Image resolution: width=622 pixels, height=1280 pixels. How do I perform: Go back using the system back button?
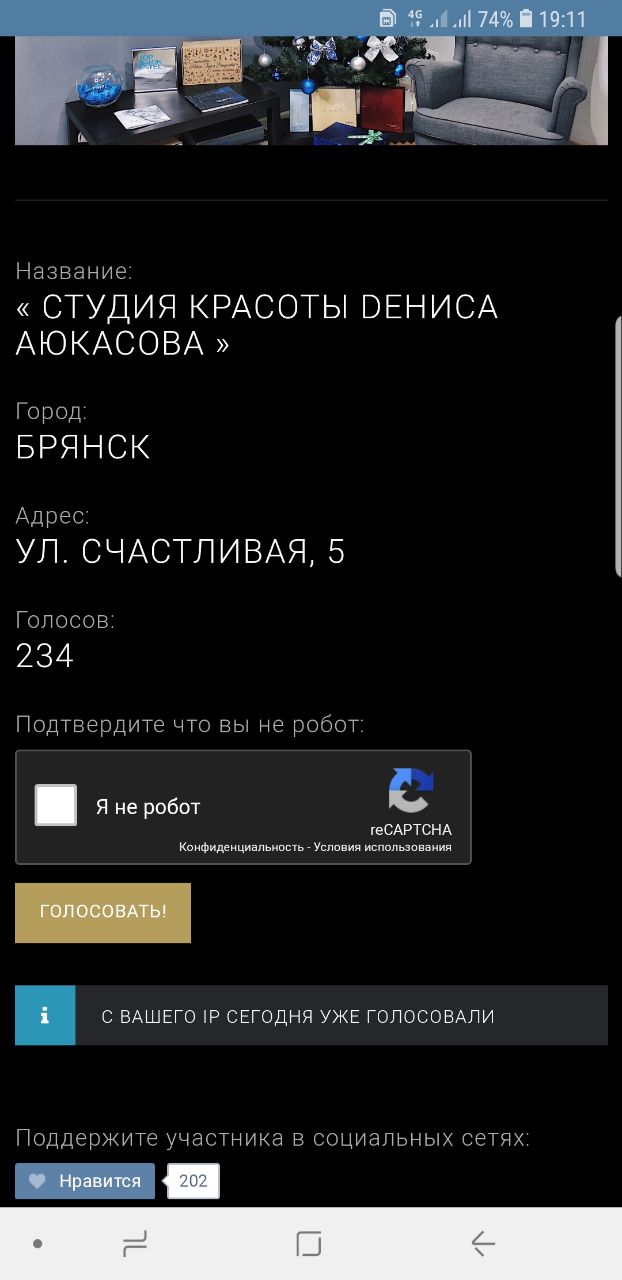(483, 1243)
